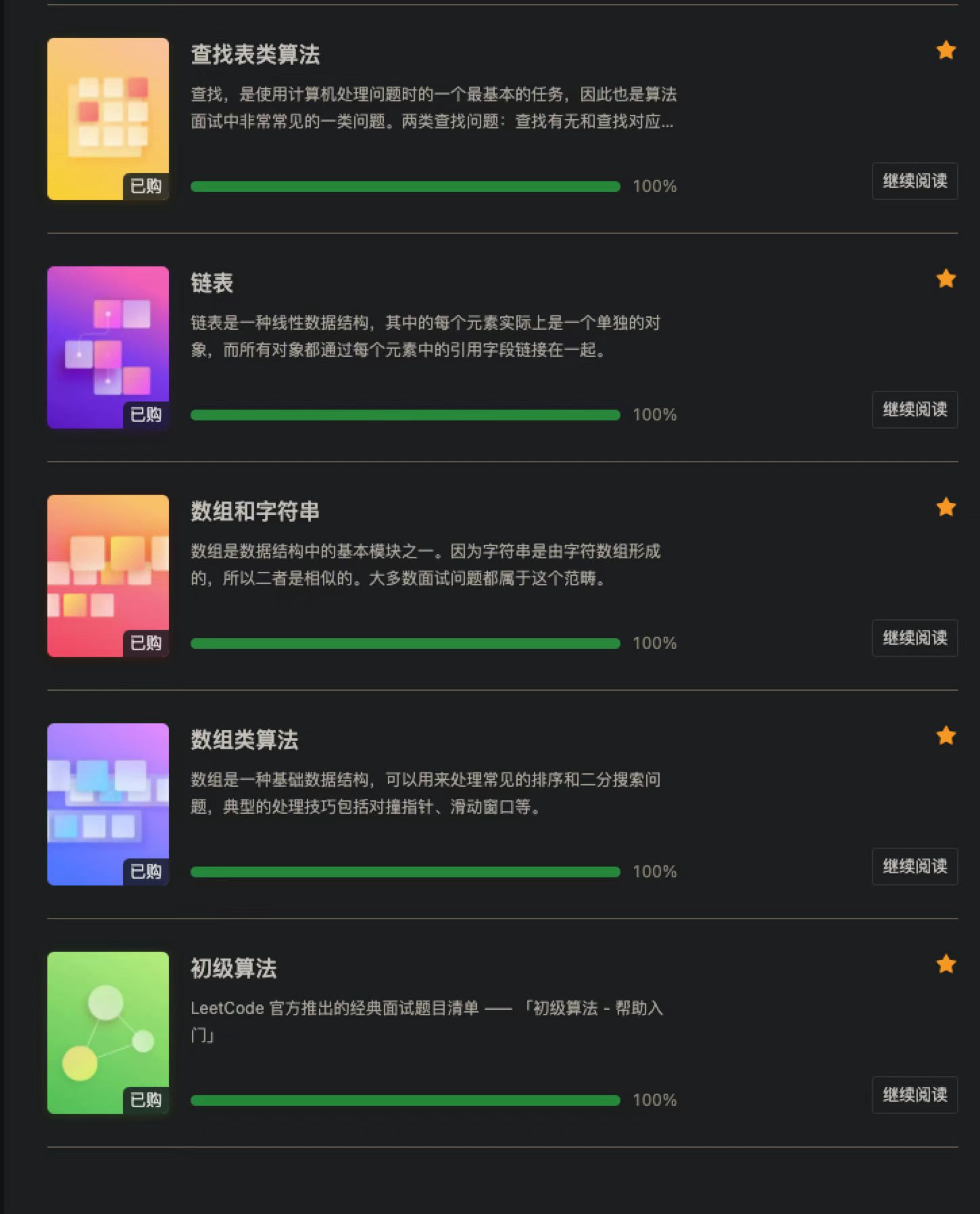Unstar the 初级算法 course
The height and width of the screenshot is (1214, 980).
pos(946,965)
